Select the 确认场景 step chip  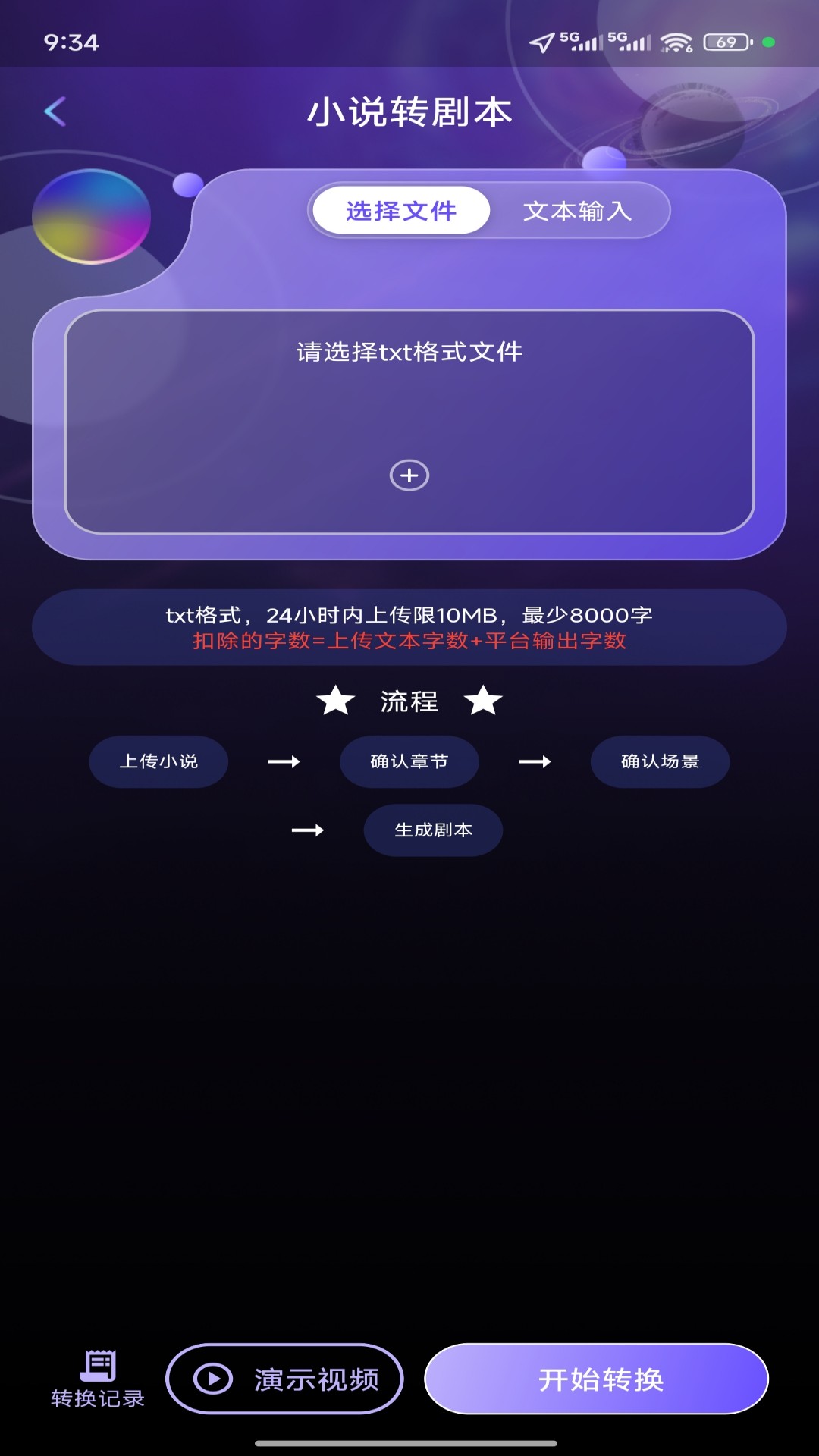coord(660,761)
